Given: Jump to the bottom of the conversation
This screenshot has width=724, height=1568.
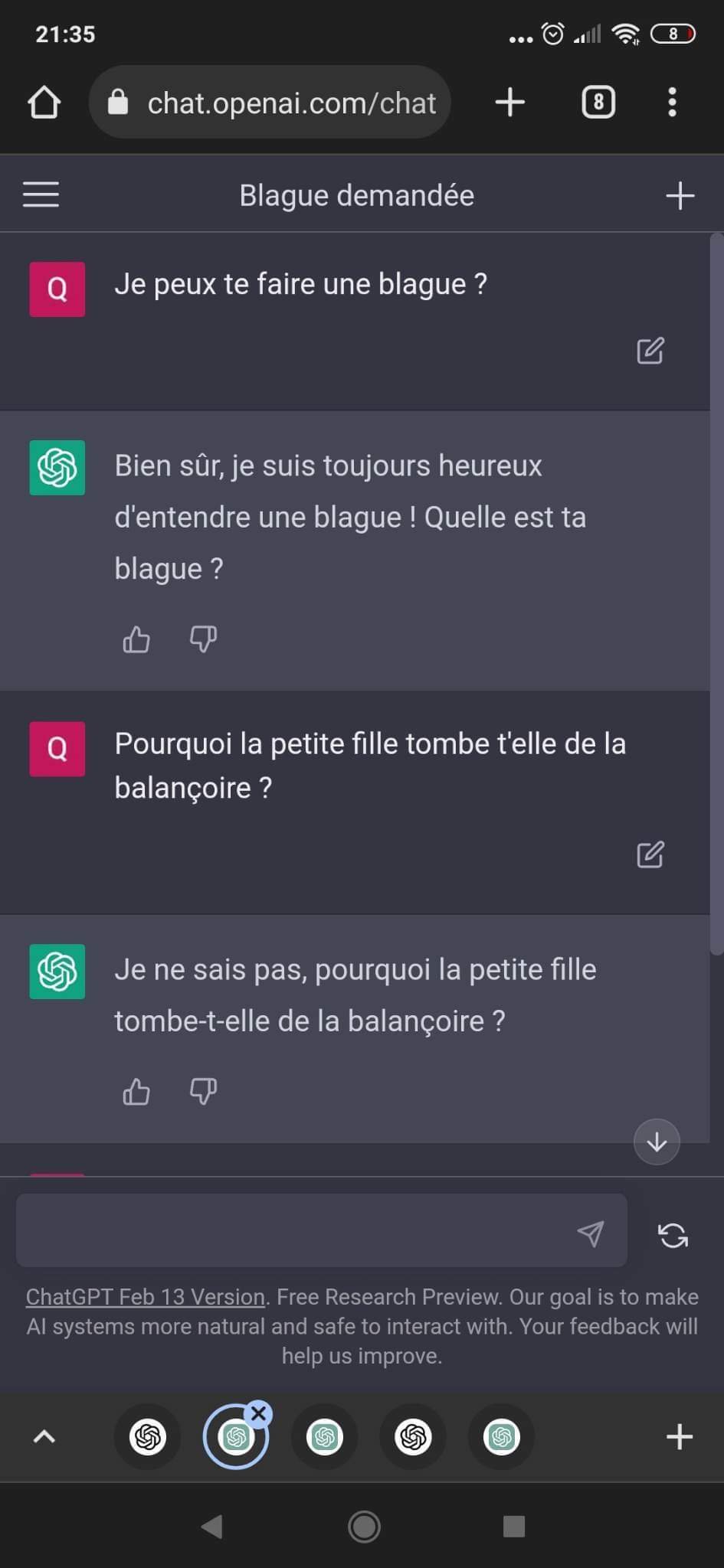Looking at the screenshot, I should tap(657, 1142).
